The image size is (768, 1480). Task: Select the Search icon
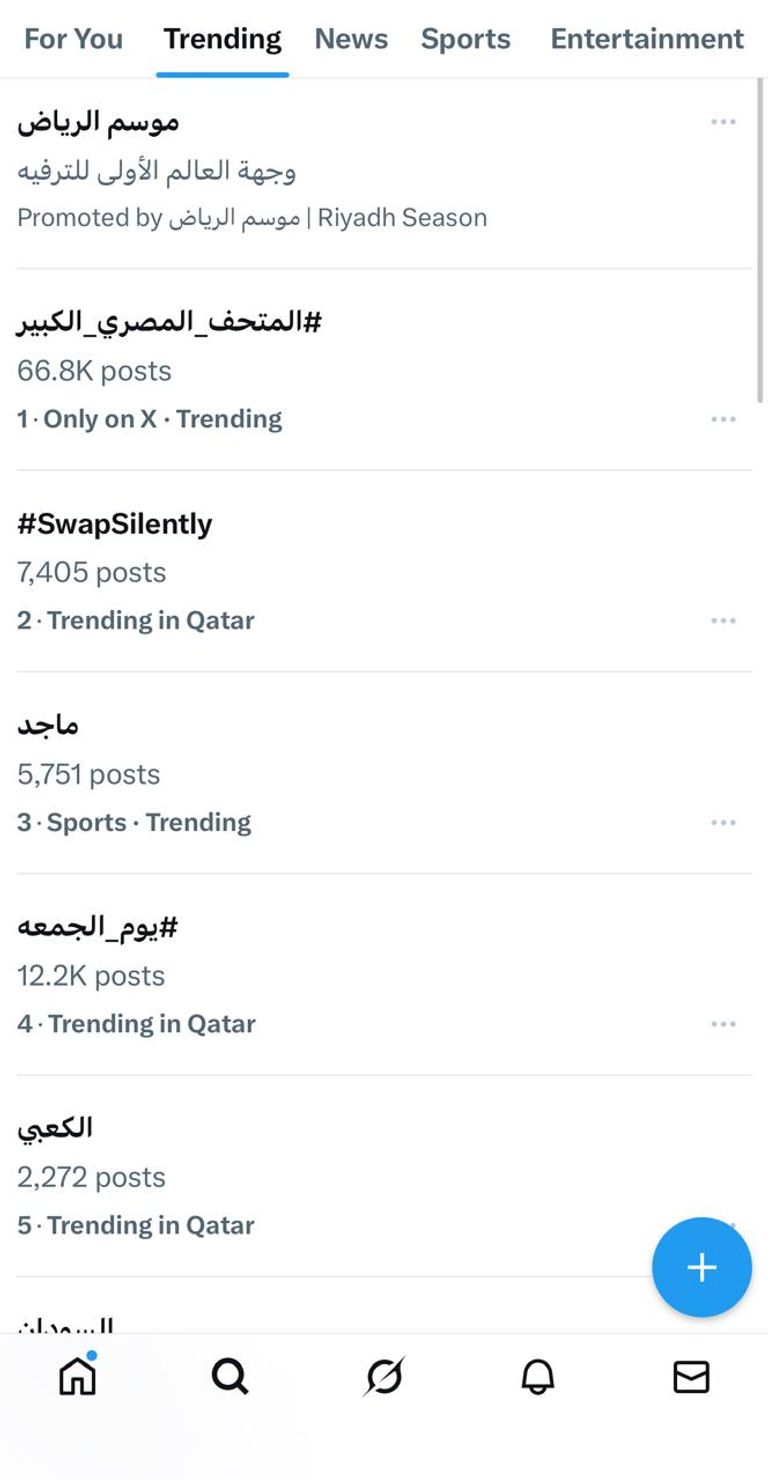click(230, 1377)
